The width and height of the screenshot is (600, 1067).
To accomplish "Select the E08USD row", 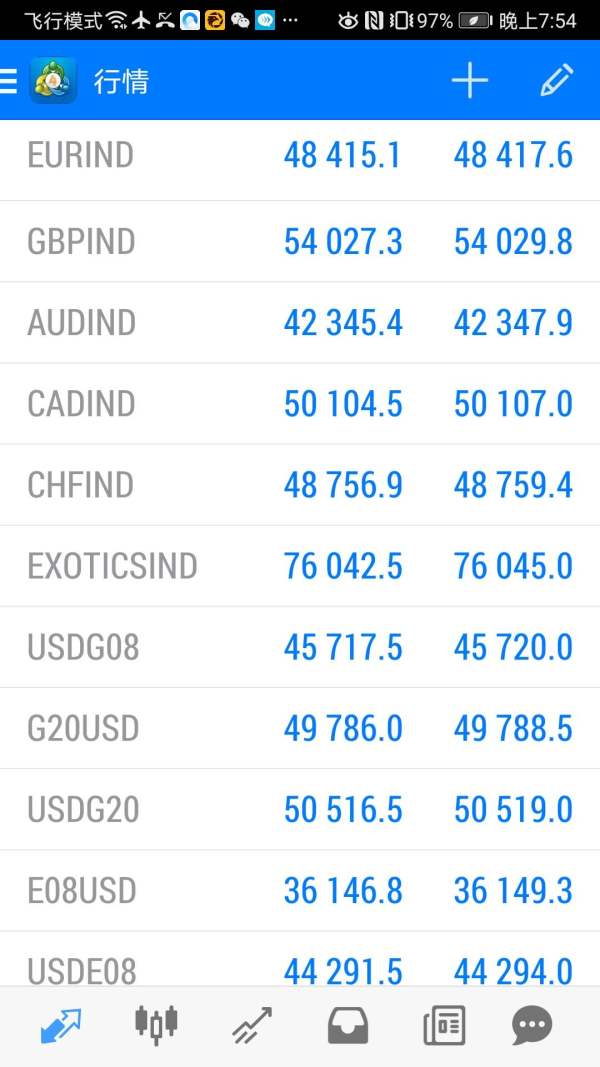I will (83, 890).
